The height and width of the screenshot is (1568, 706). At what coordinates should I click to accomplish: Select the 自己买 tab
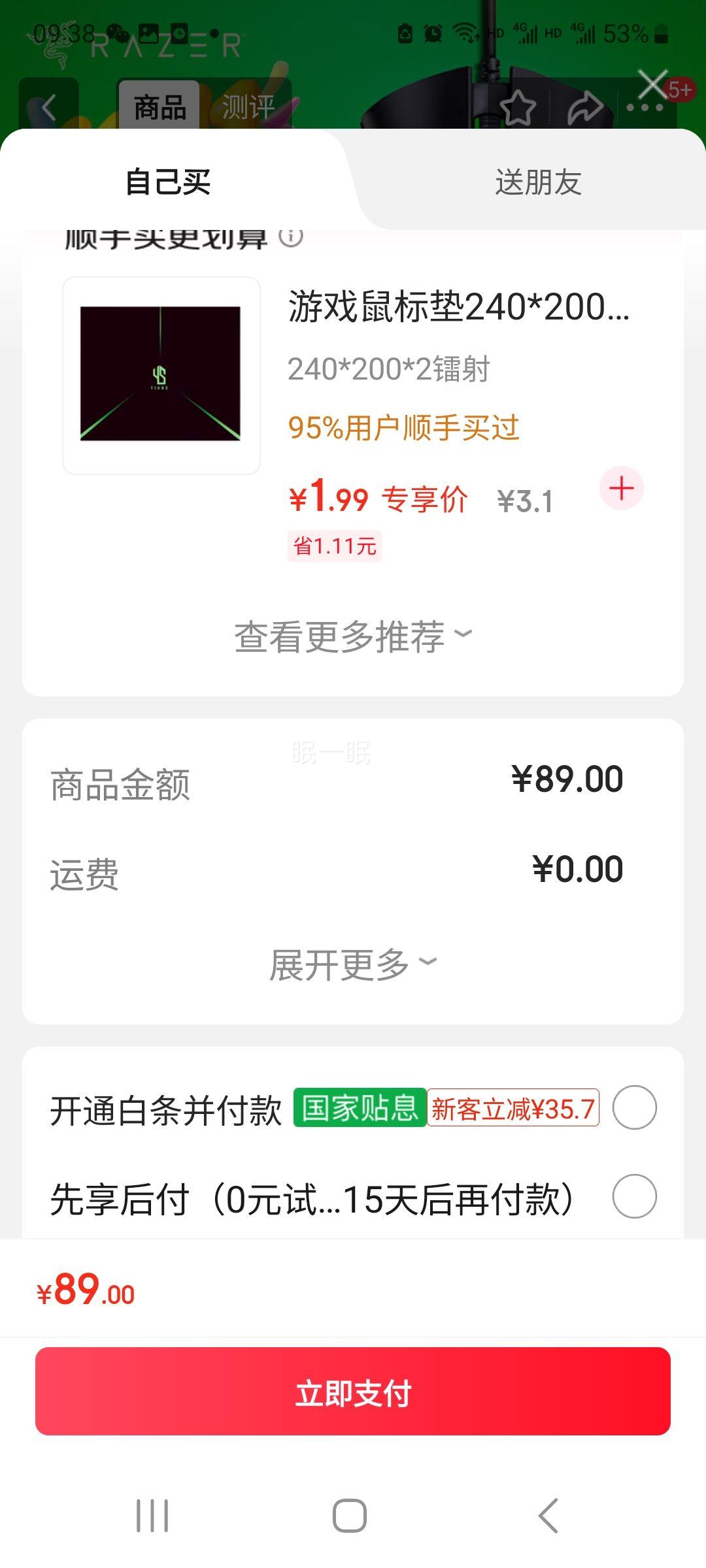click(x=168, y=182)
